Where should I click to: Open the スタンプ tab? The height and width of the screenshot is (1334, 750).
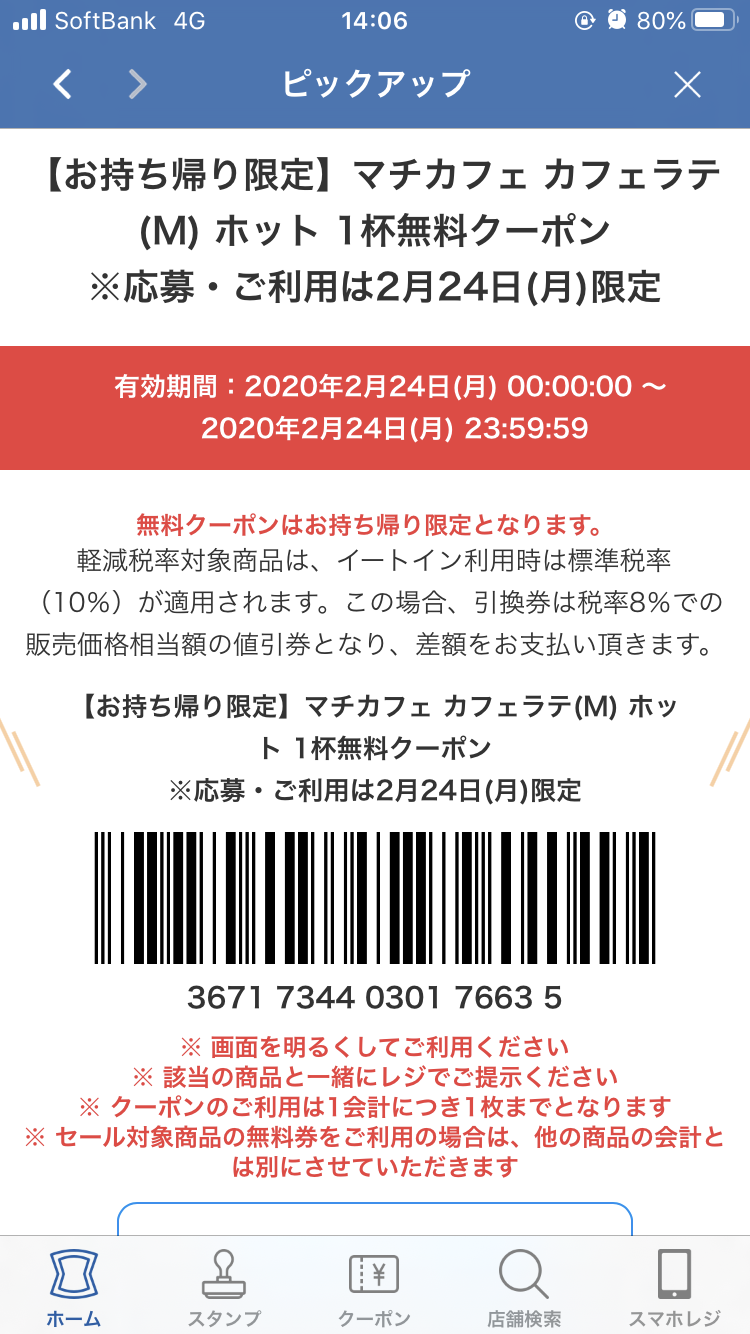click(x=224, y=1287)
